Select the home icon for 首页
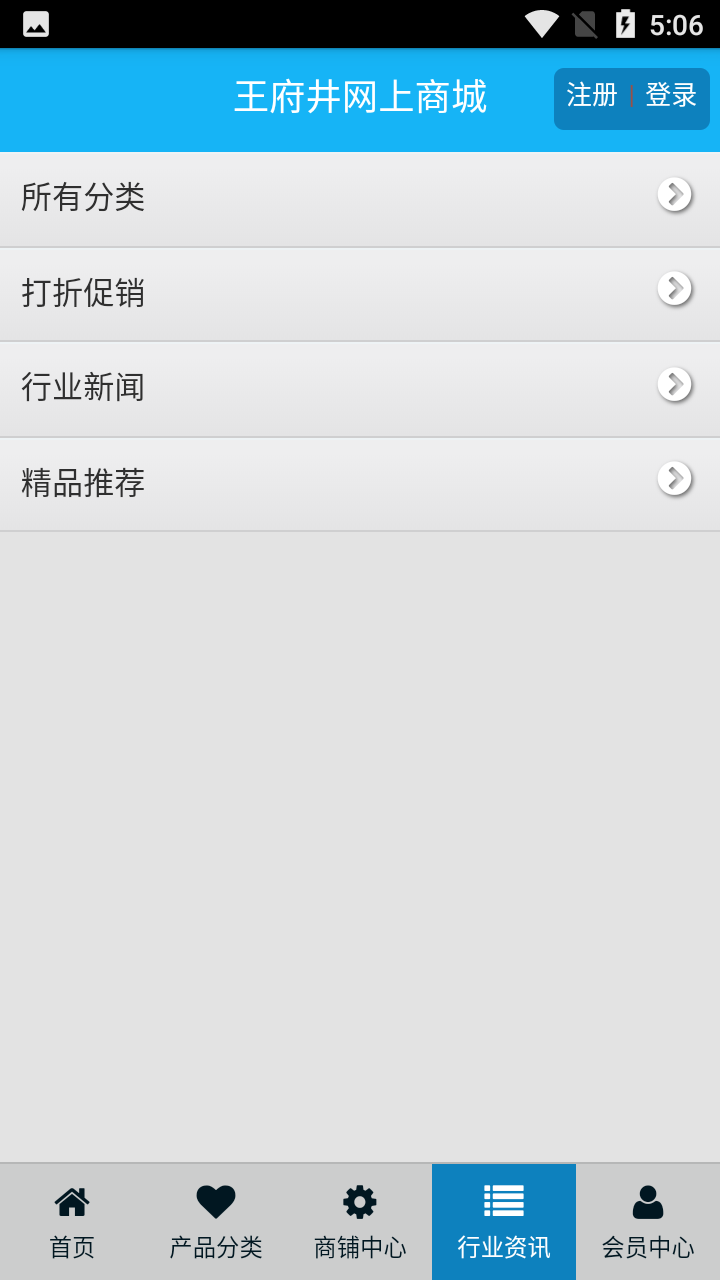This screenshot has height=1280, width=720. coord(71,1201)
